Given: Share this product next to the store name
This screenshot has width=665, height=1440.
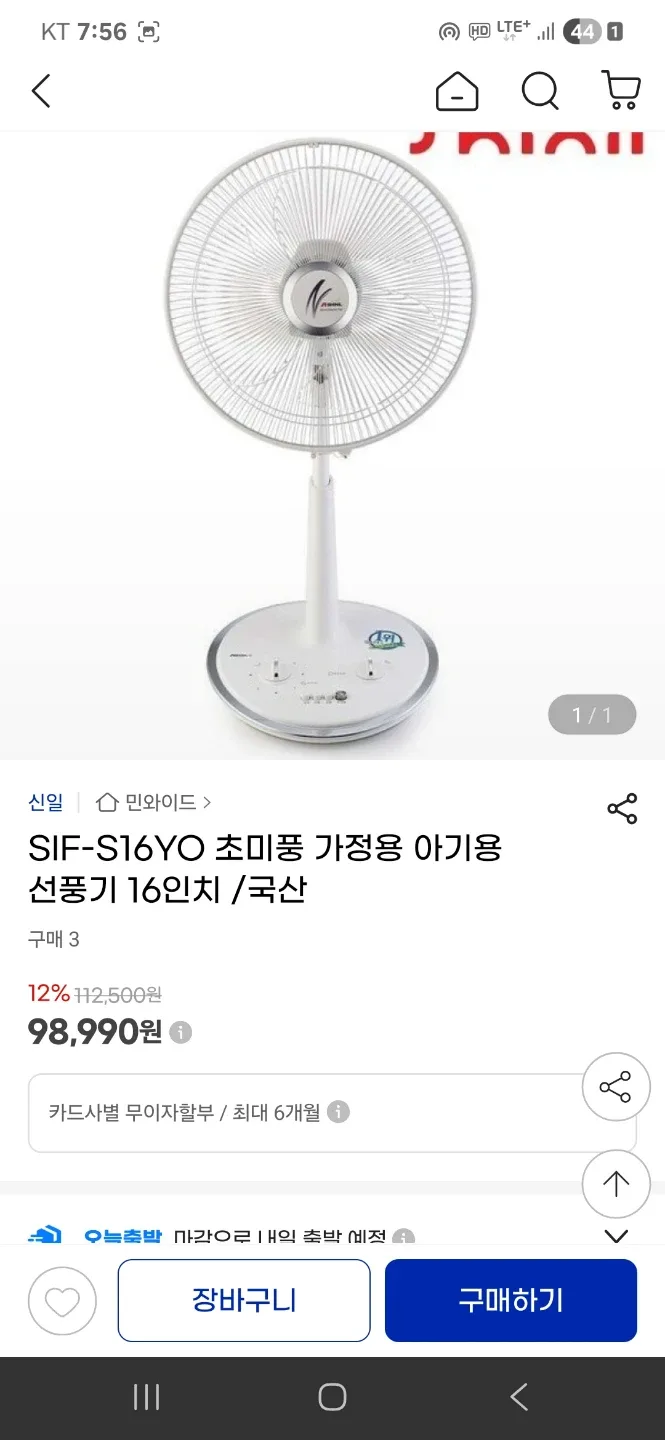Looking at the screenshot, I should pyautogui.click(x=622, y=809).
